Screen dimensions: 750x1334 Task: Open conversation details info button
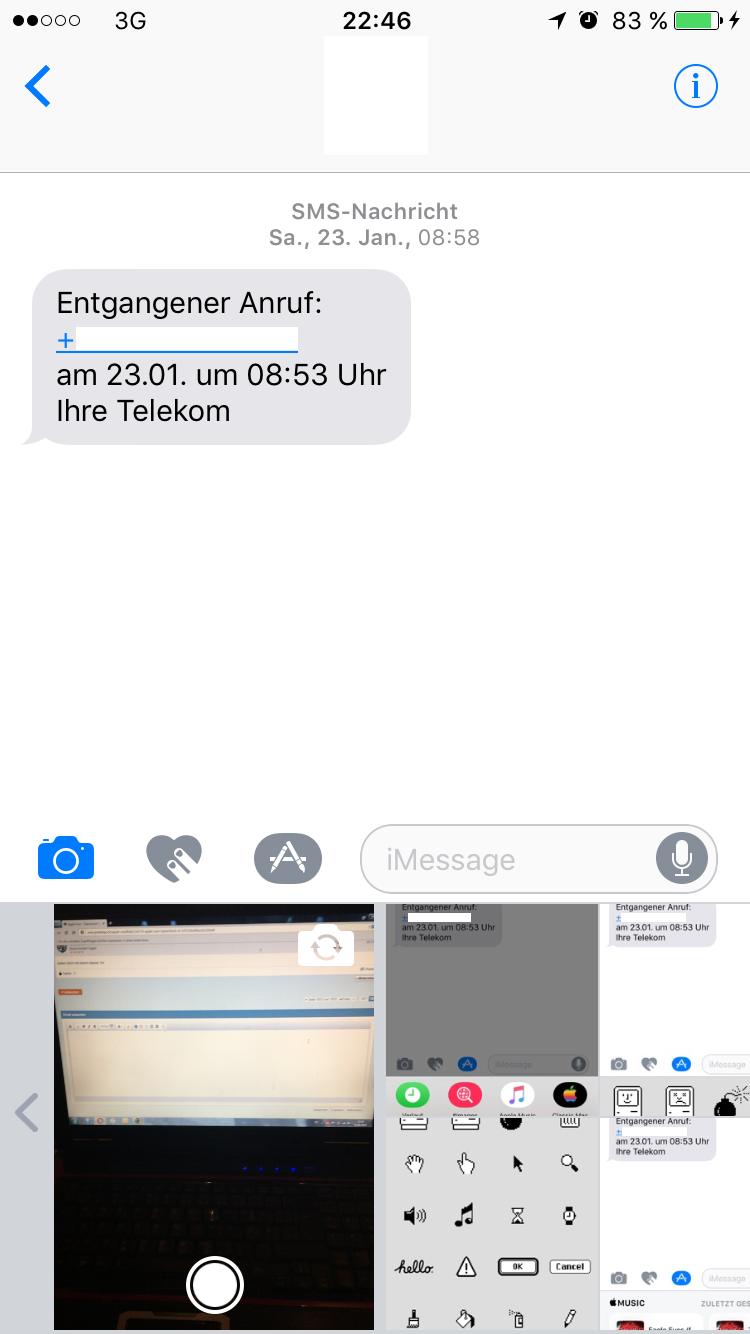(696, 87)
